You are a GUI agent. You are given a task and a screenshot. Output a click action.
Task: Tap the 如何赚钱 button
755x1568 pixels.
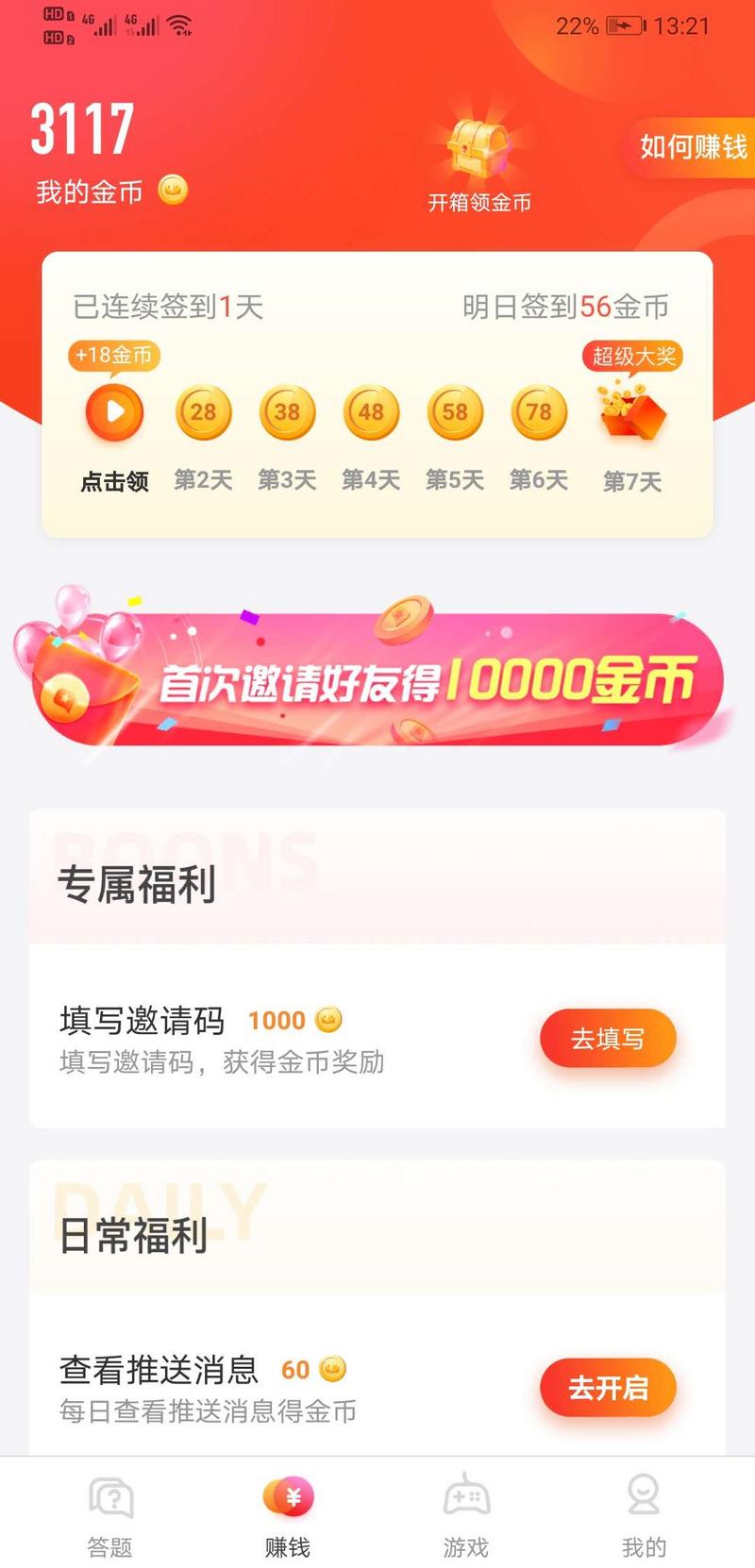point(692,147)
